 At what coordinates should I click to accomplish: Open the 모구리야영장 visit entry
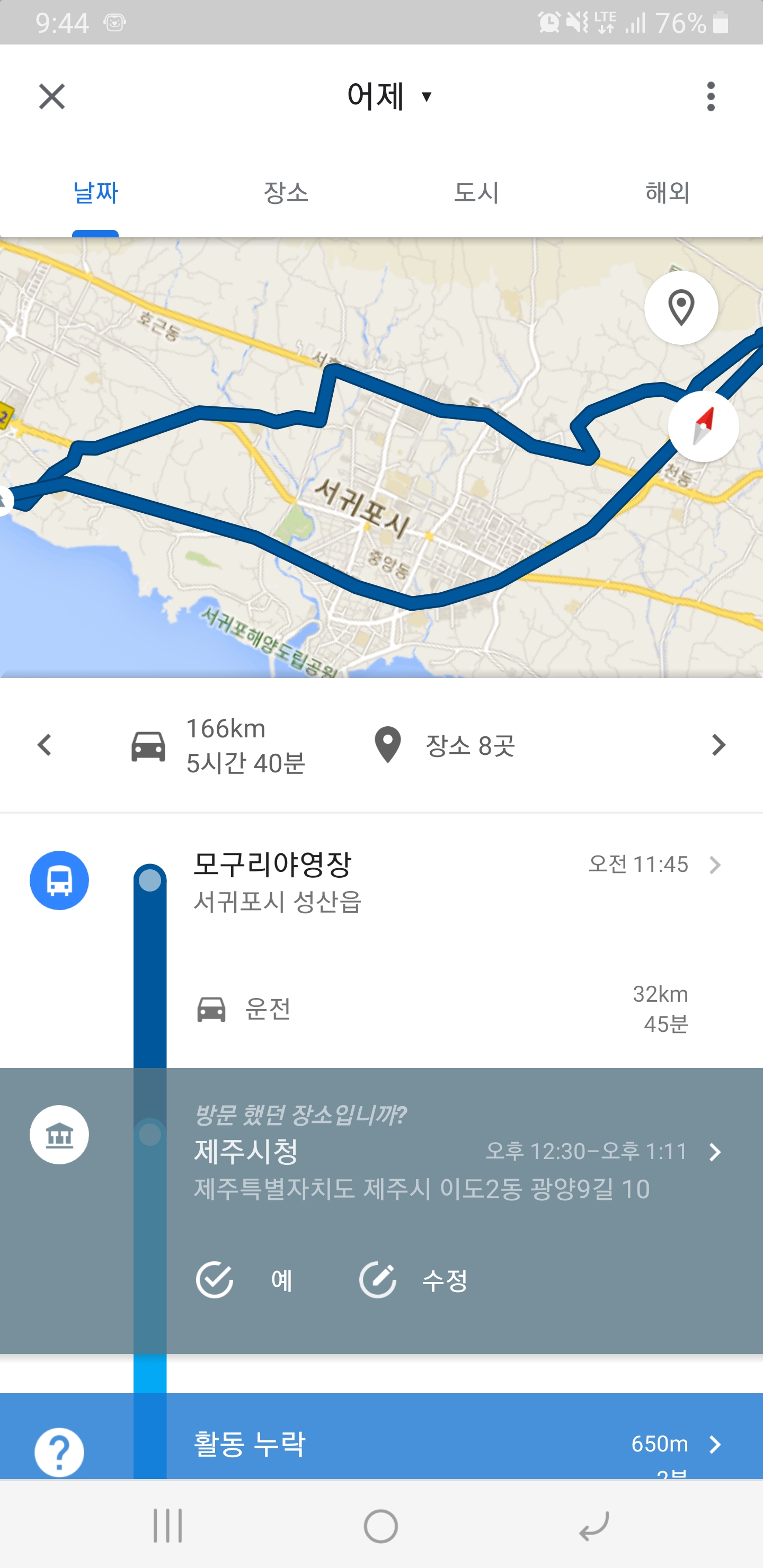pos(450,880)
